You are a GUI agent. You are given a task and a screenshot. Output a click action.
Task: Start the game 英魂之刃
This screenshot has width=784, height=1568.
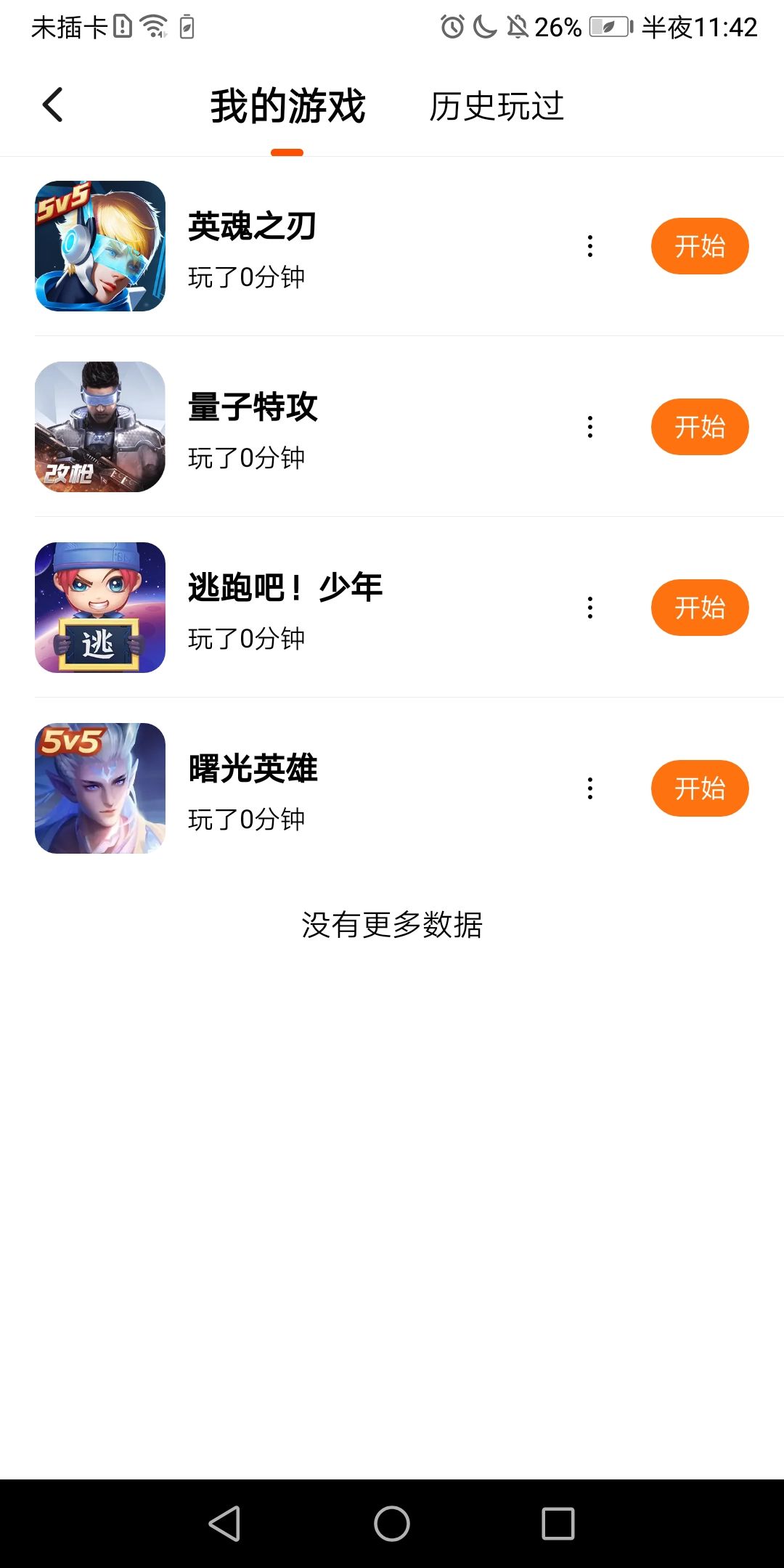coord(699,246)
